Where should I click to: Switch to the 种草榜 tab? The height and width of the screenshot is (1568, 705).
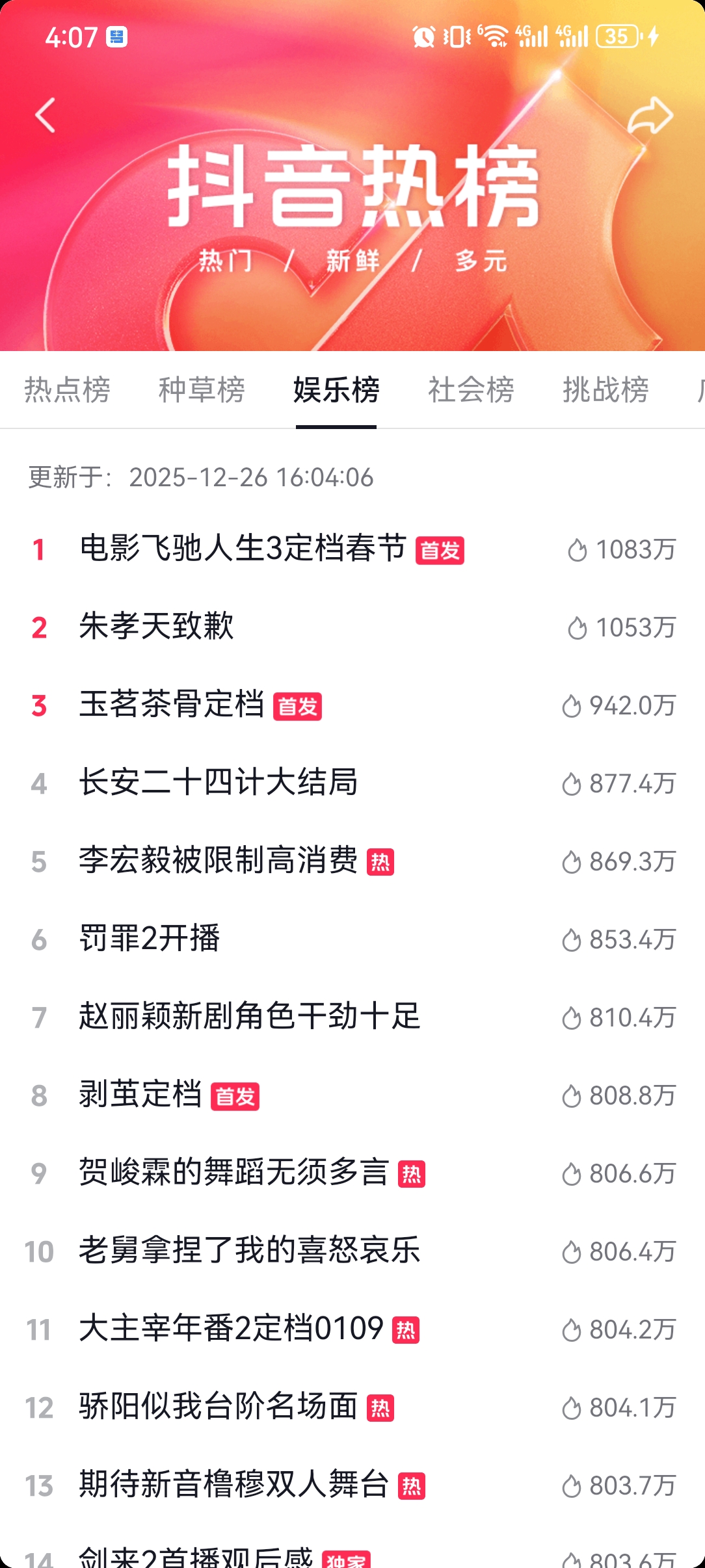pos(202,390)
